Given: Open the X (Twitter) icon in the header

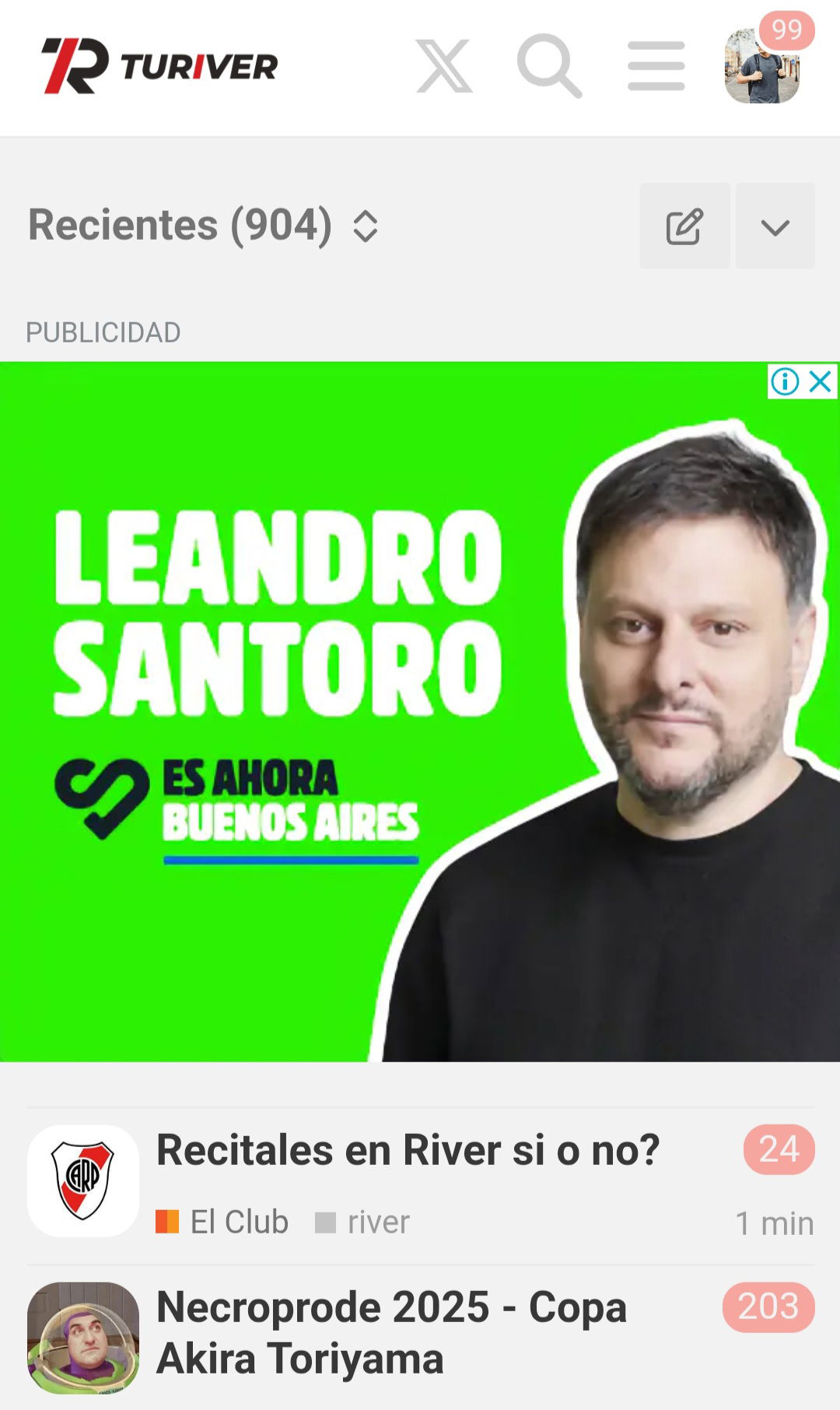Looking at the screenshot, I should coord(444,66).
